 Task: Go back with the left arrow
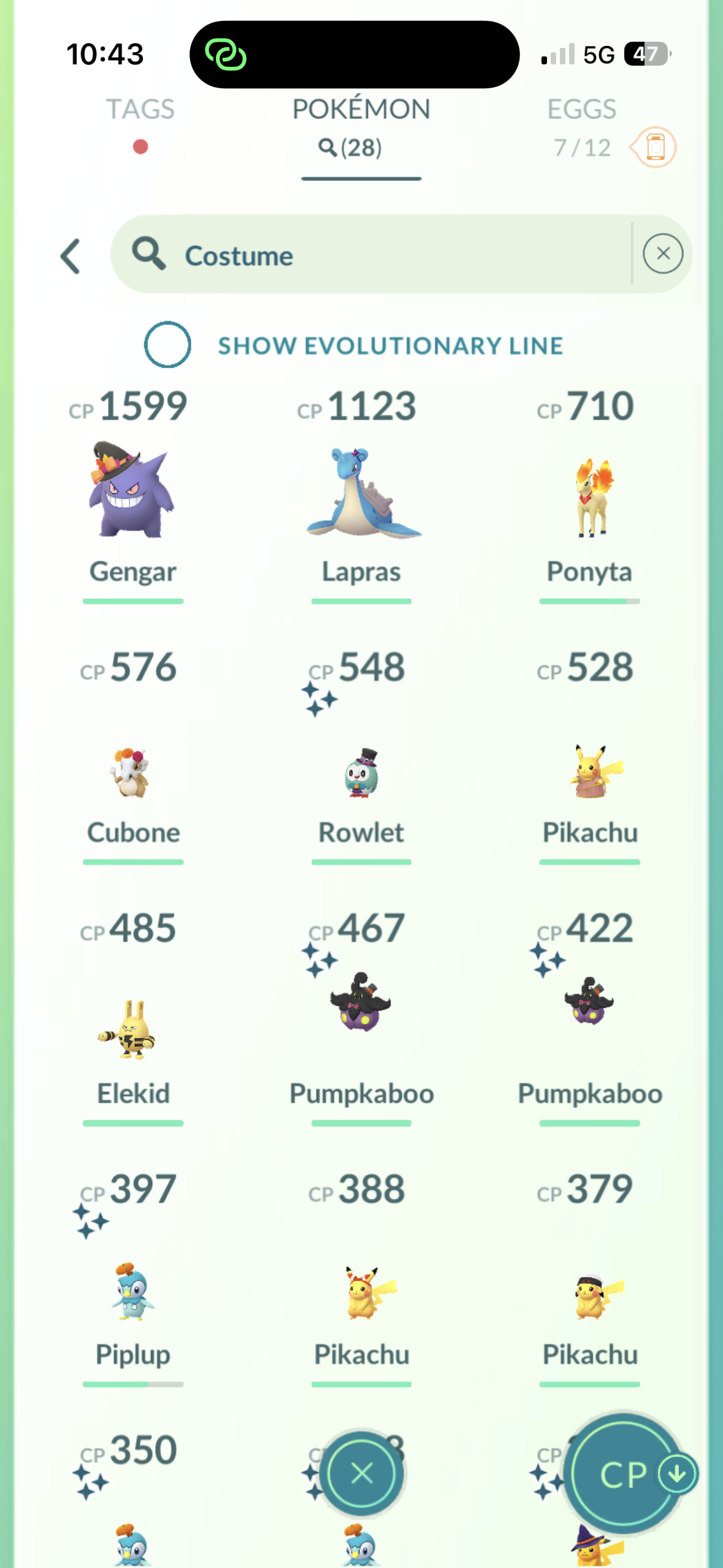tap(71, 255)
